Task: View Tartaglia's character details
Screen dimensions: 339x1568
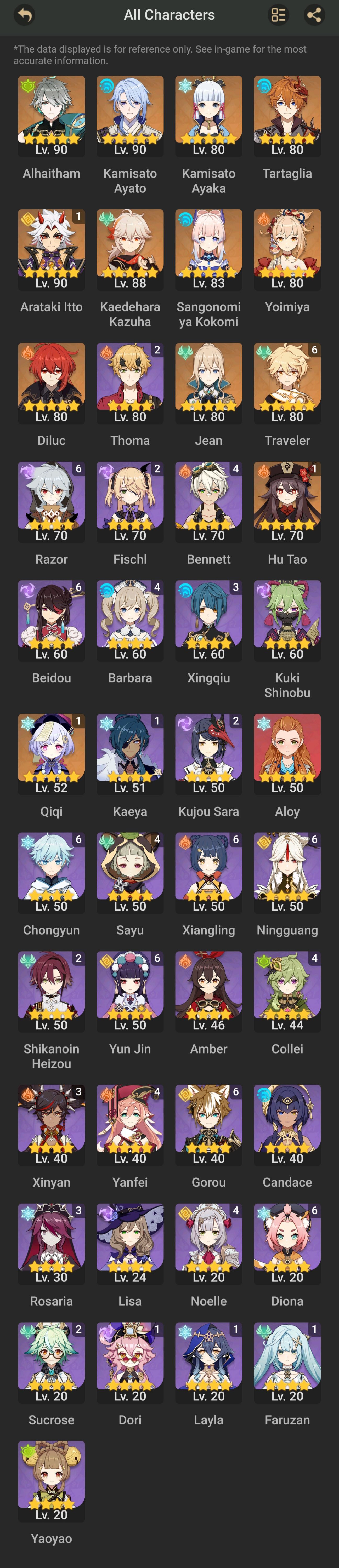Action: click(x=287, y=115)
